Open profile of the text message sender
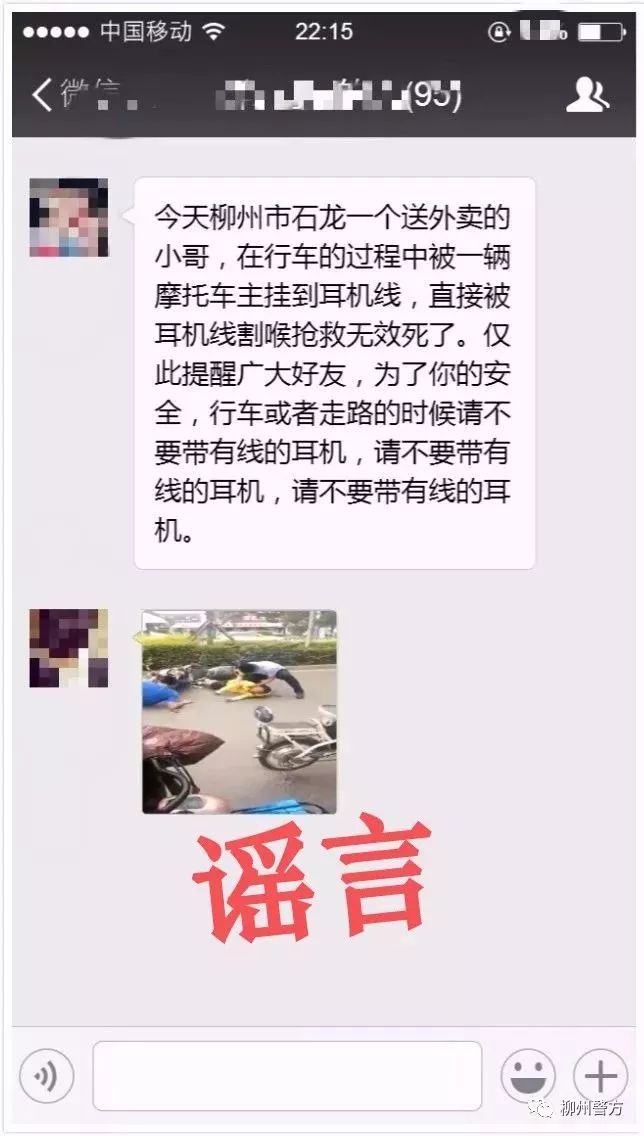 (69, 217)
